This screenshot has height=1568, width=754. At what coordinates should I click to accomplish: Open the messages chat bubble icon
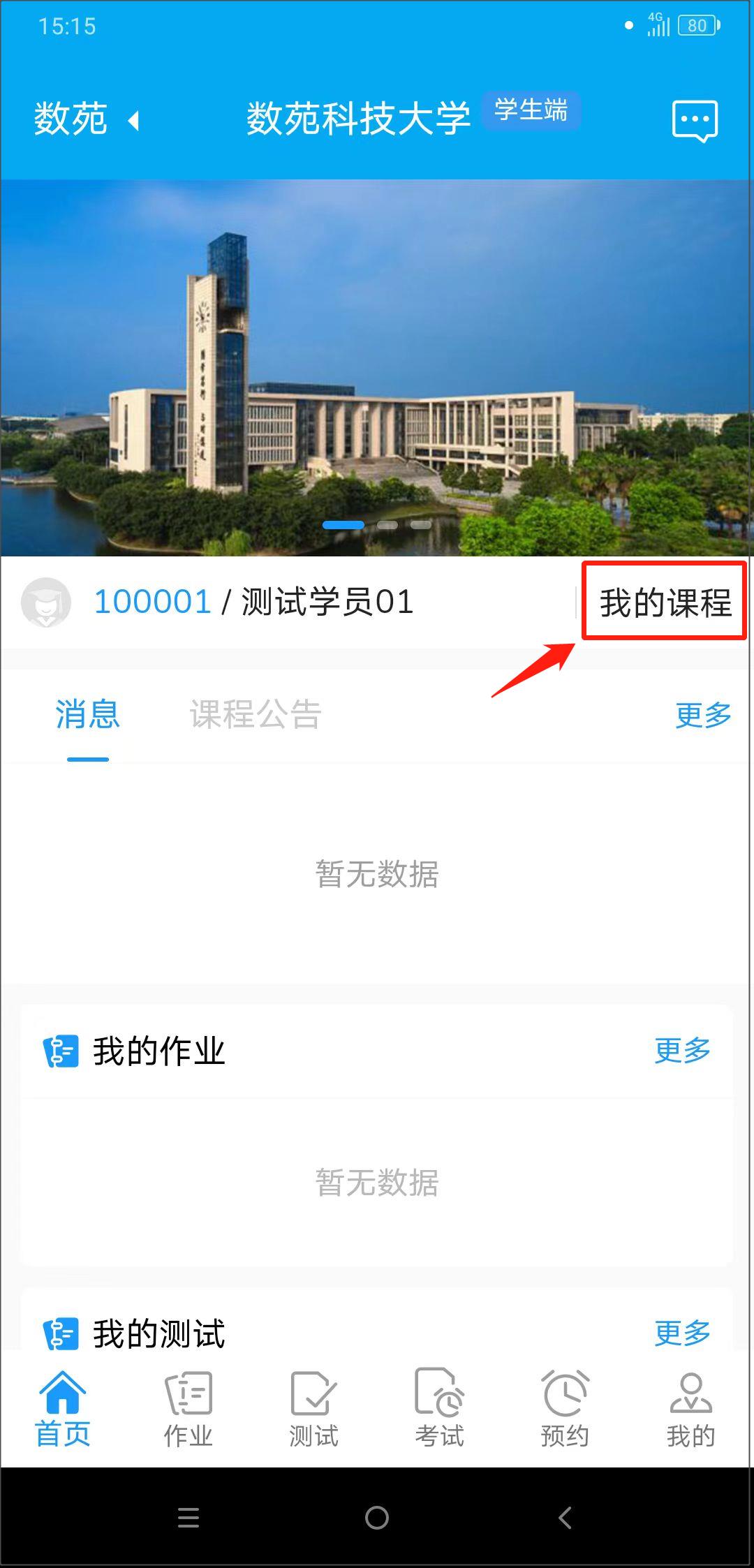[695, 121]
